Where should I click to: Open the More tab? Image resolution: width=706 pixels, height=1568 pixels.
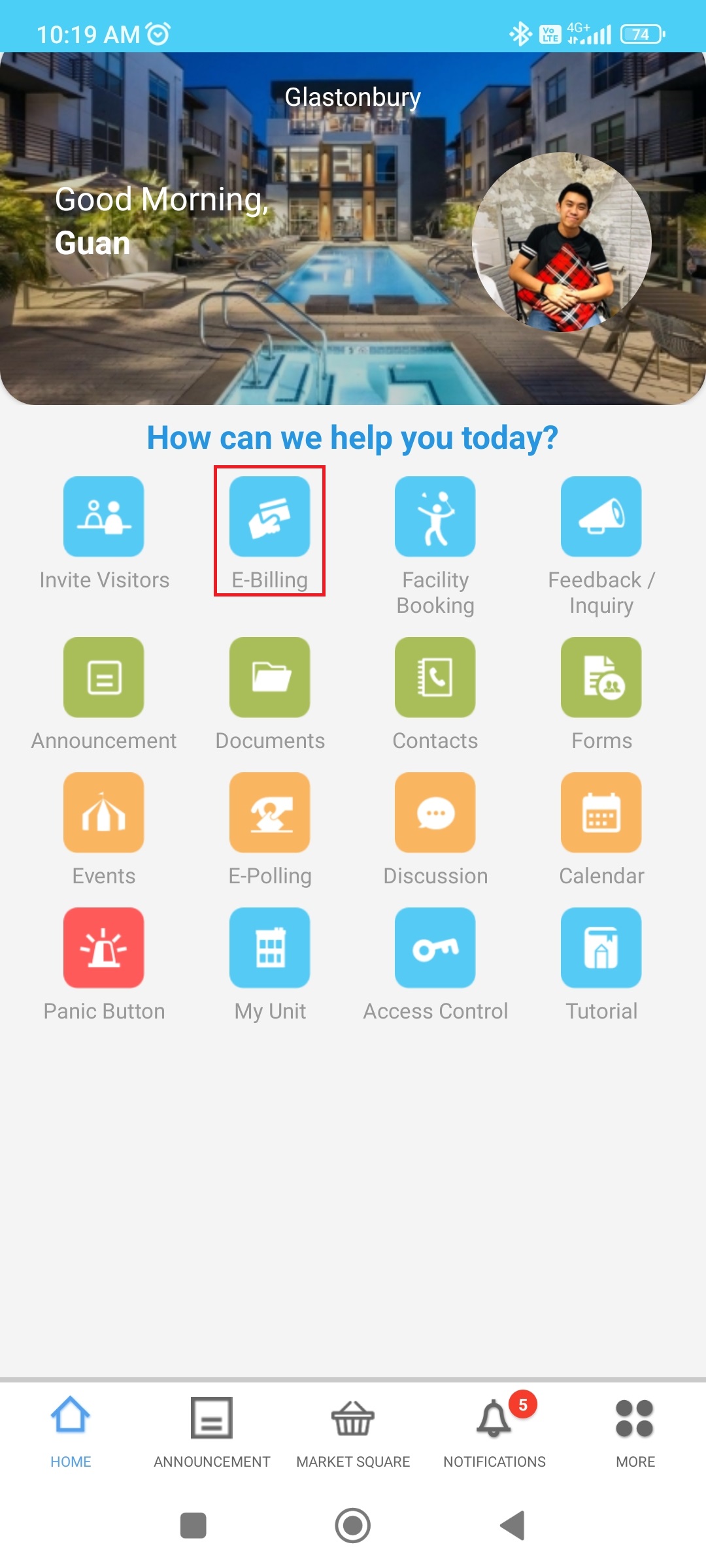coord(635,1432)
